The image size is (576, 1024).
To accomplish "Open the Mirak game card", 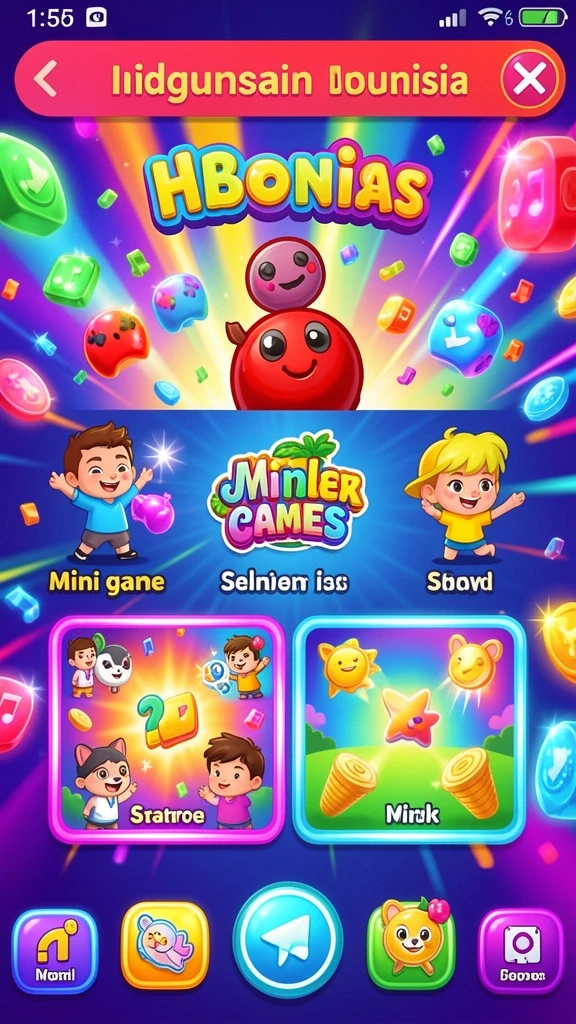I will point(409,729).
